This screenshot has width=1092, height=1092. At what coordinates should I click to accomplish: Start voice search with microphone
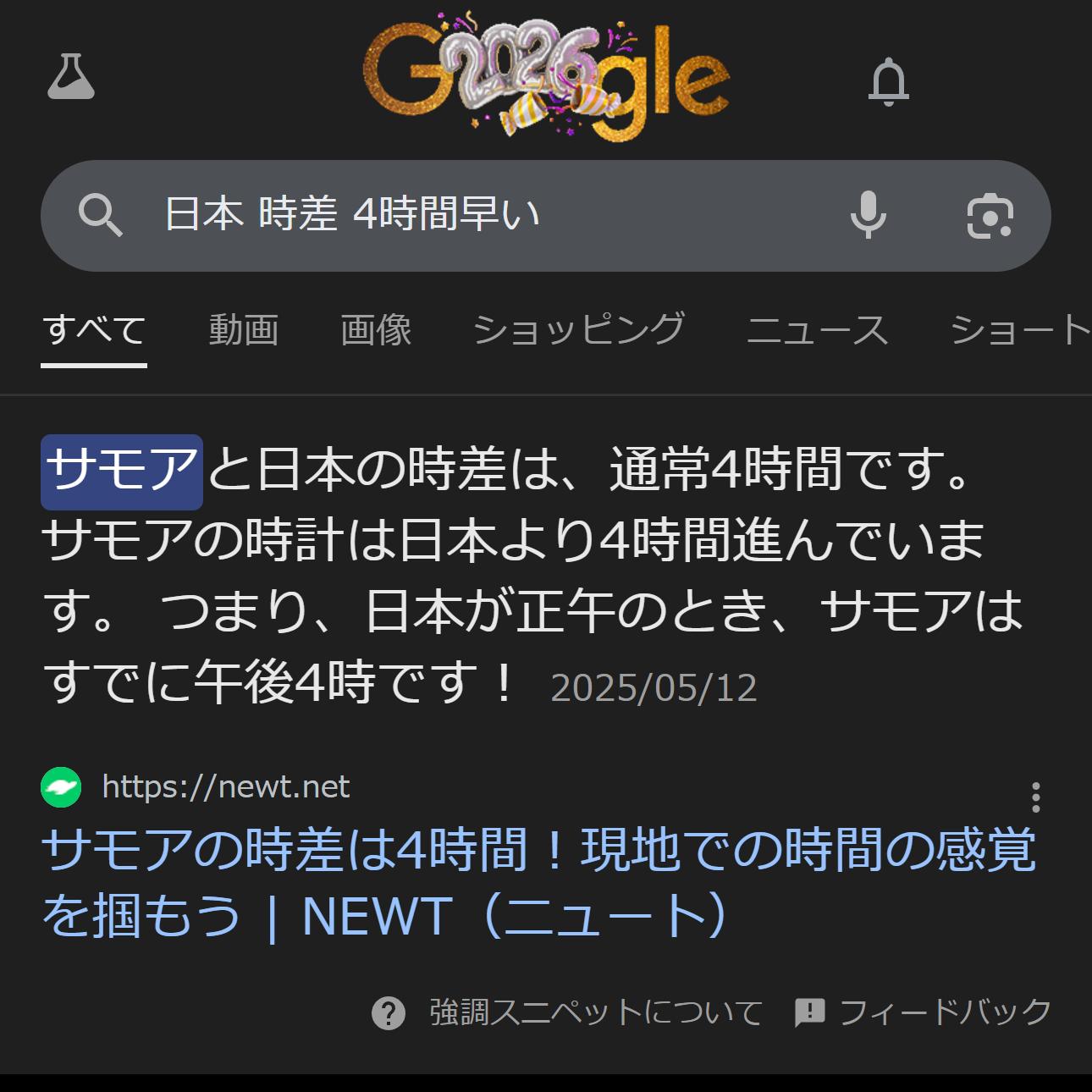868,215
